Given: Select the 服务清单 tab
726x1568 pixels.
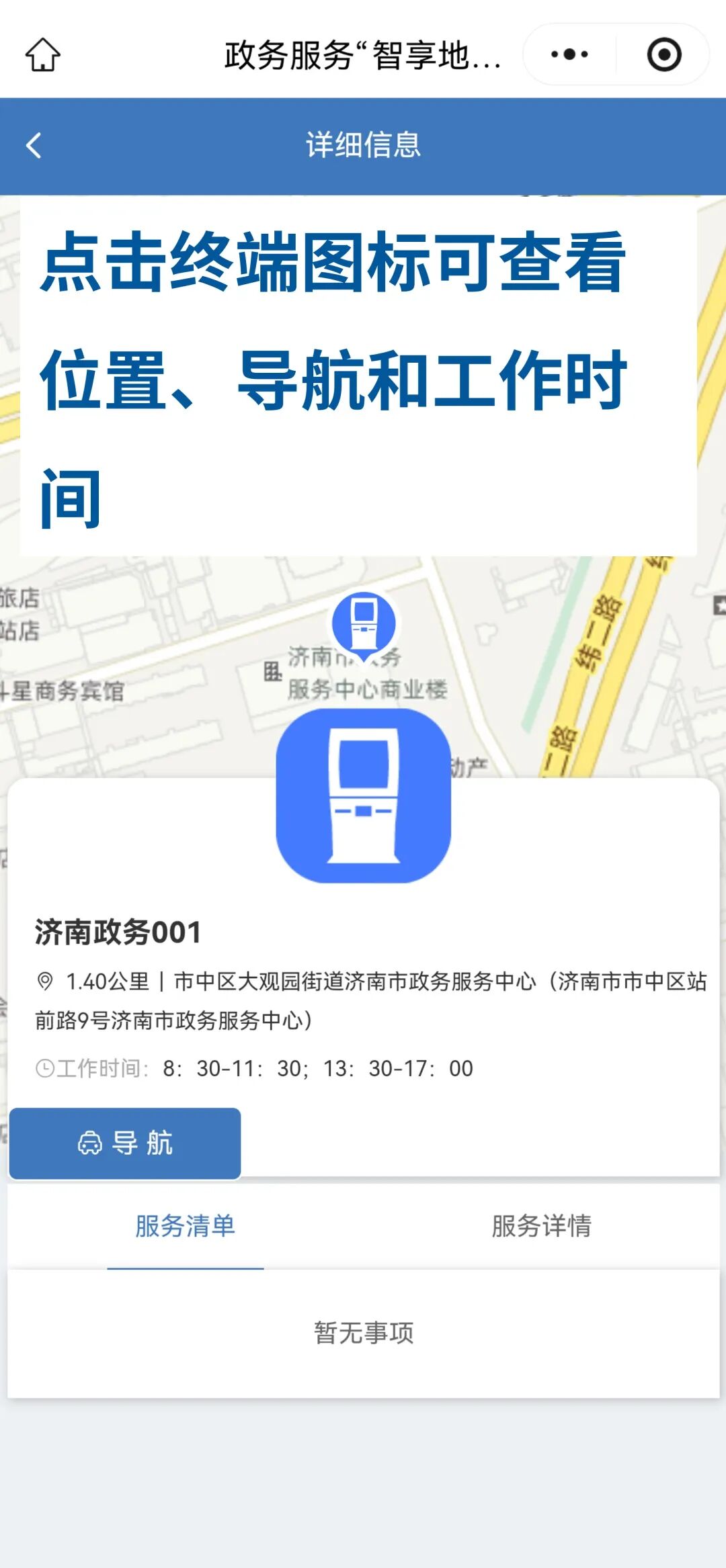Looking at the screenshot, I should click(x=186, y=1226).
